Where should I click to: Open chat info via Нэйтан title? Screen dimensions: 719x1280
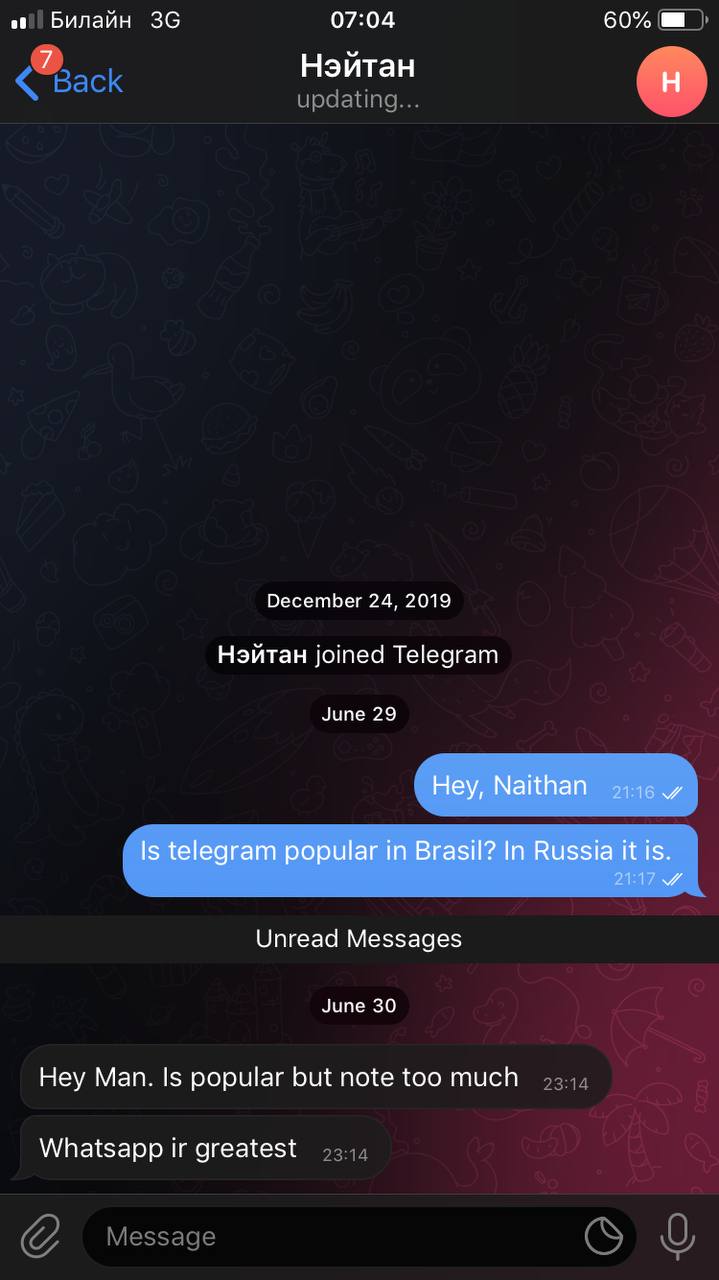click(357, 67)
